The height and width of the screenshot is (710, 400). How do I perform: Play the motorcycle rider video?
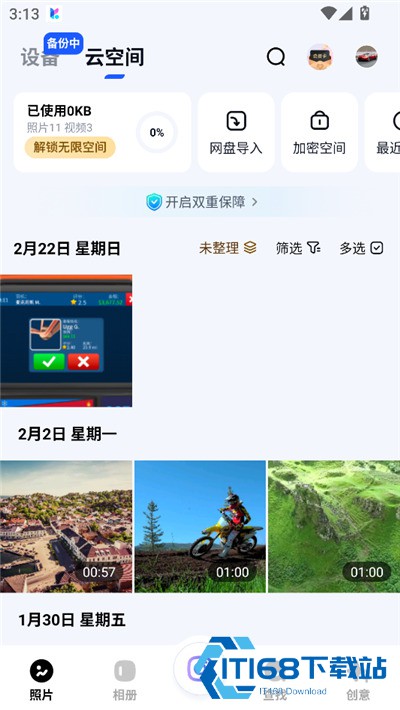point(200,527)
